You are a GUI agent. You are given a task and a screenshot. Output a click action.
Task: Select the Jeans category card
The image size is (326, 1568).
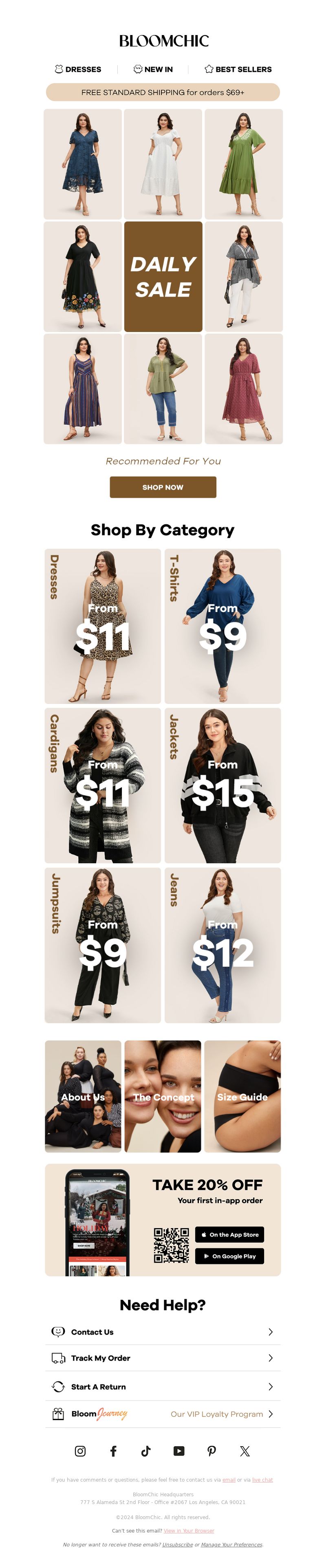coord(222,945)
